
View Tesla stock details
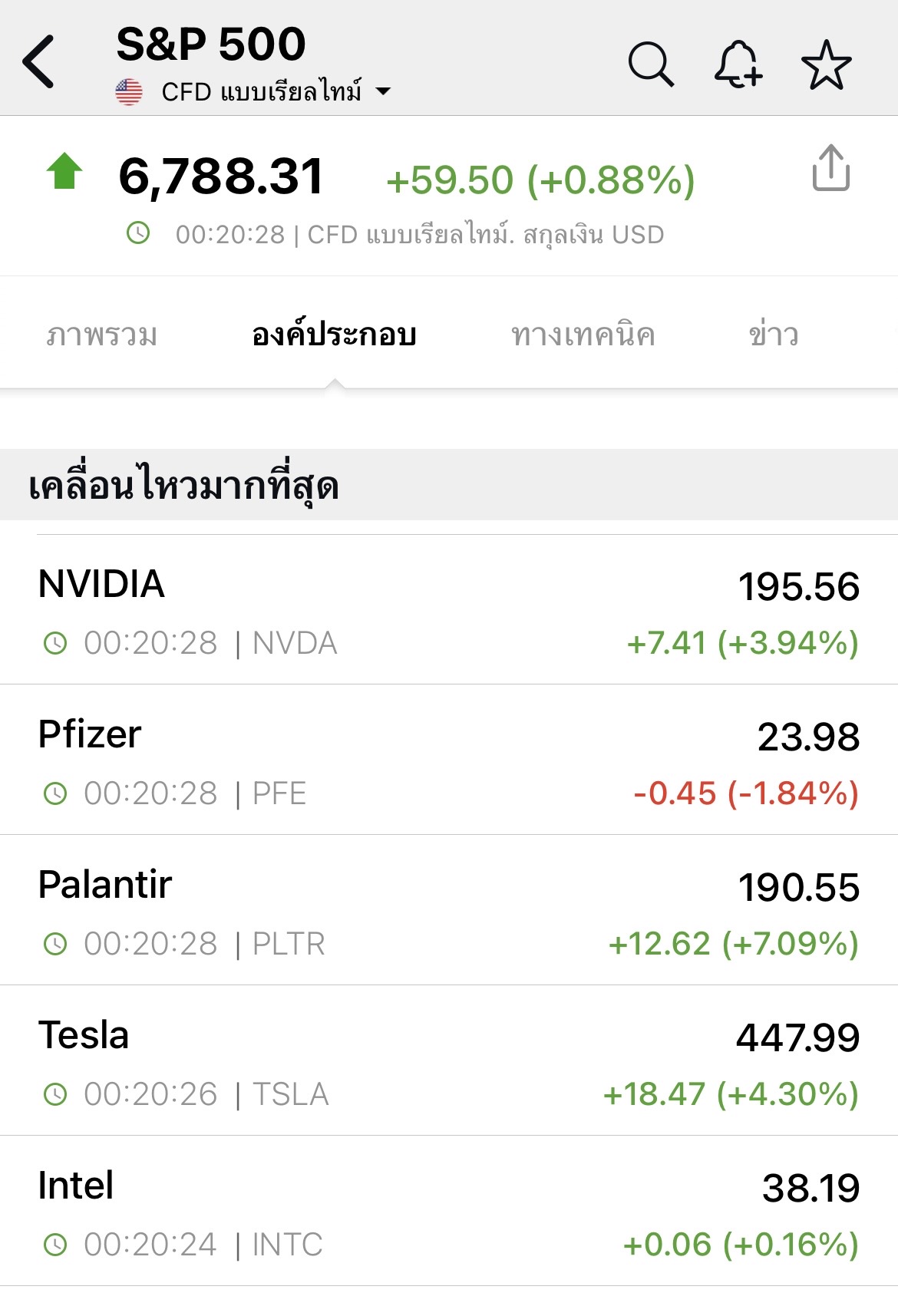coord(449,1062)
